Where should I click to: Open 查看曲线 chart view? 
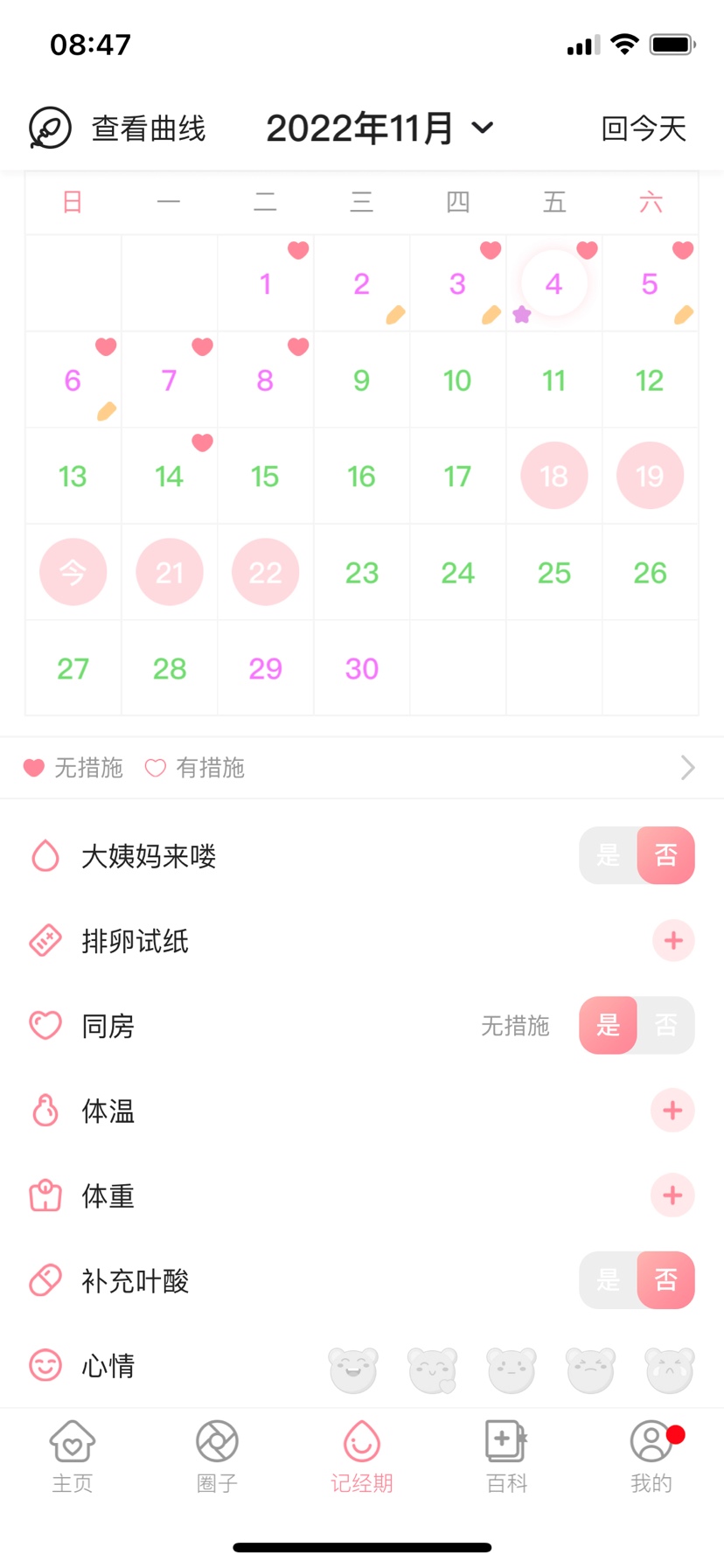(118, 129)
